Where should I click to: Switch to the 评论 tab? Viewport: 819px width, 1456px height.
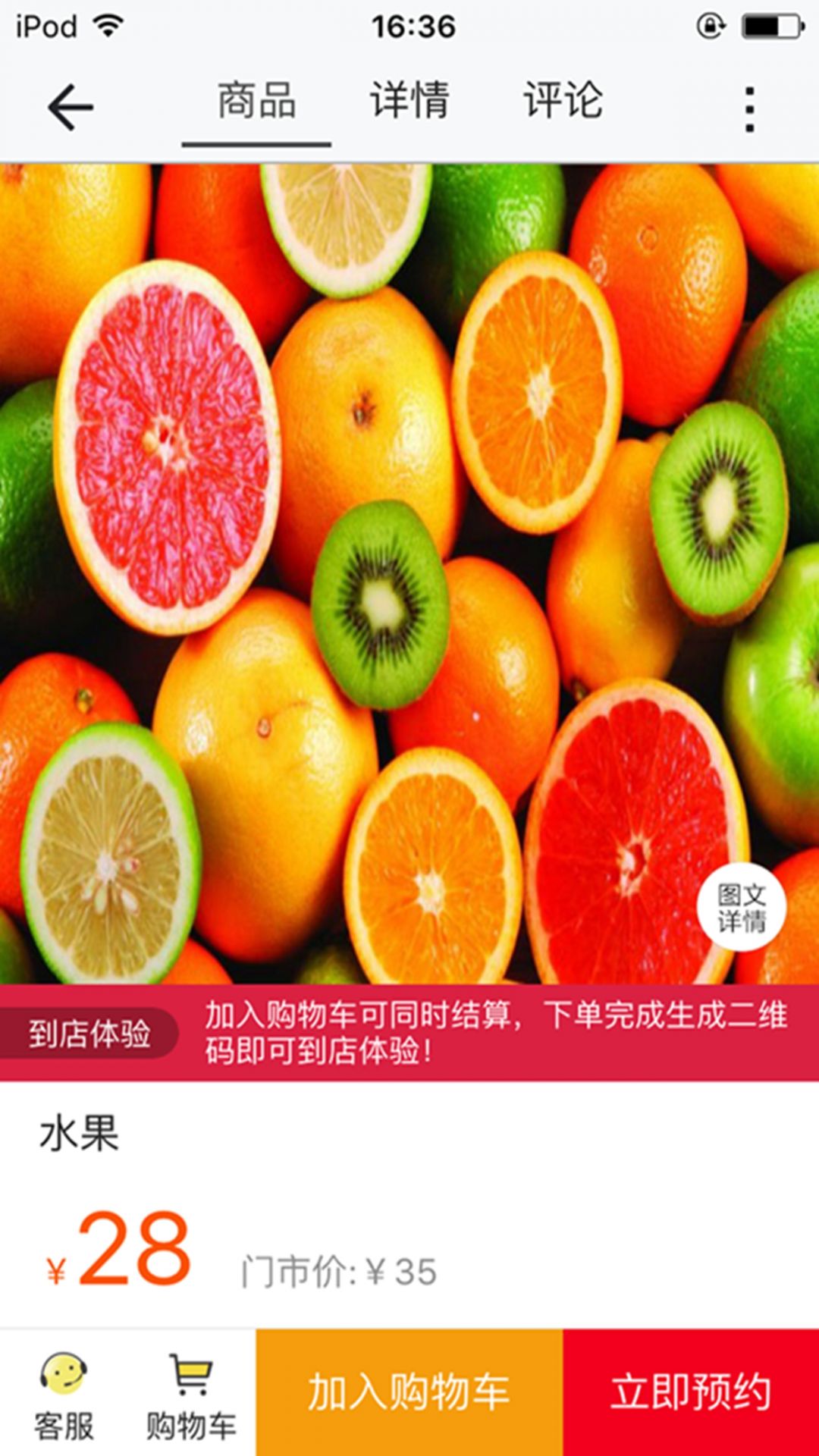pos(563,102)
